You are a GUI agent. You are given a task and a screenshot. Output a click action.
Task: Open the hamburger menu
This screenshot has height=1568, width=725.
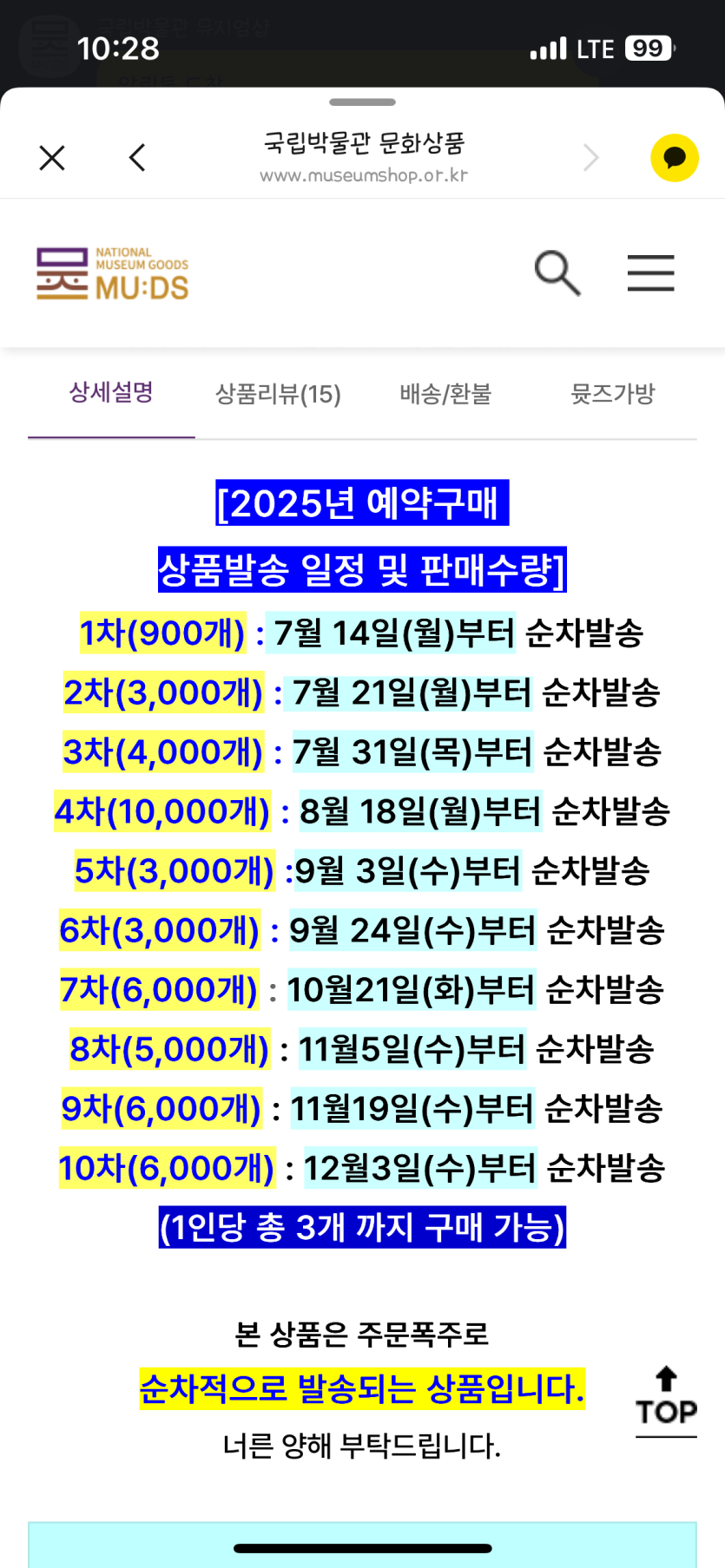(x=651, y=273)
